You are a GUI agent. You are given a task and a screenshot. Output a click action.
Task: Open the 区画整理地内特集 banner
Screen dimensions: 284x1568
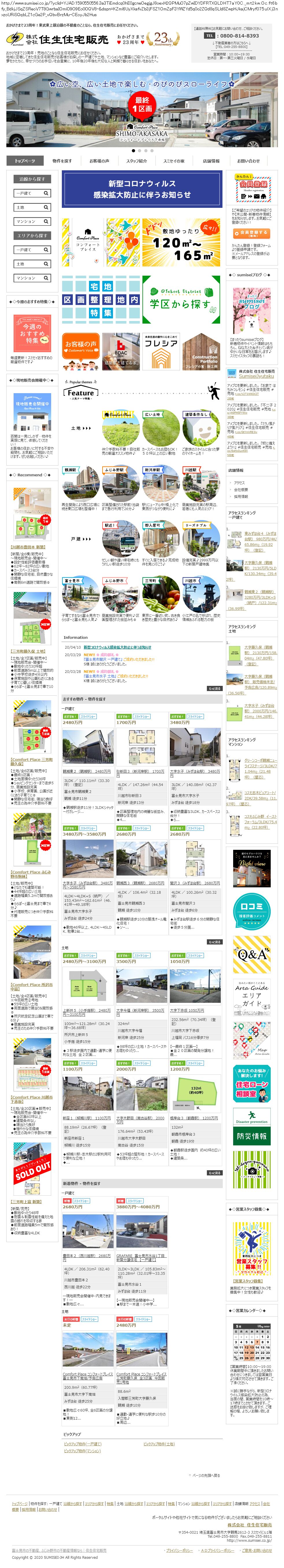coord(100,301)
